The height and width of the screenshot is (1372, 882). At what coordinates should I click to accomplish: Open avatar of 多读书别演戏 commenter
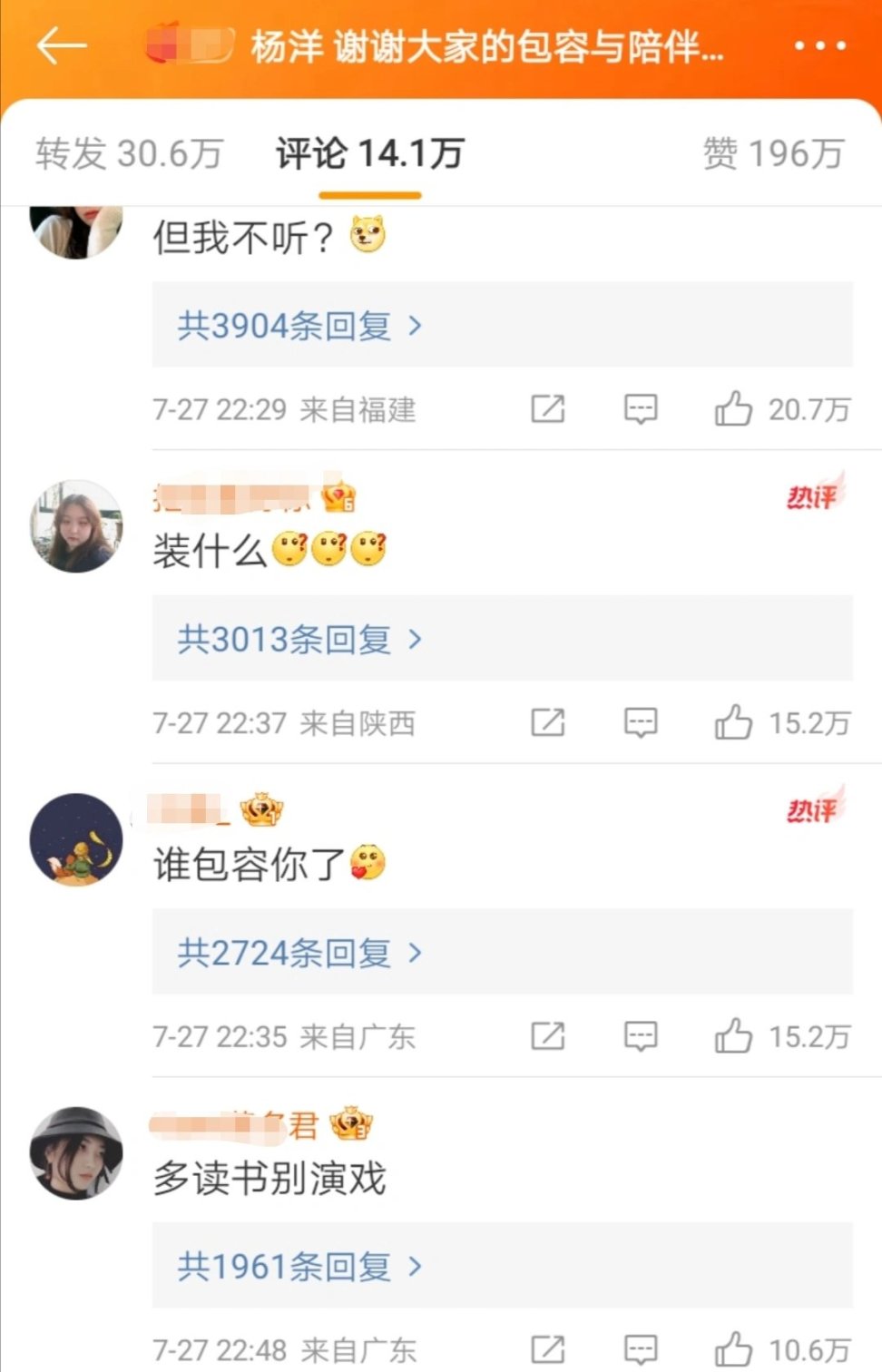[x=76, y=1152]
